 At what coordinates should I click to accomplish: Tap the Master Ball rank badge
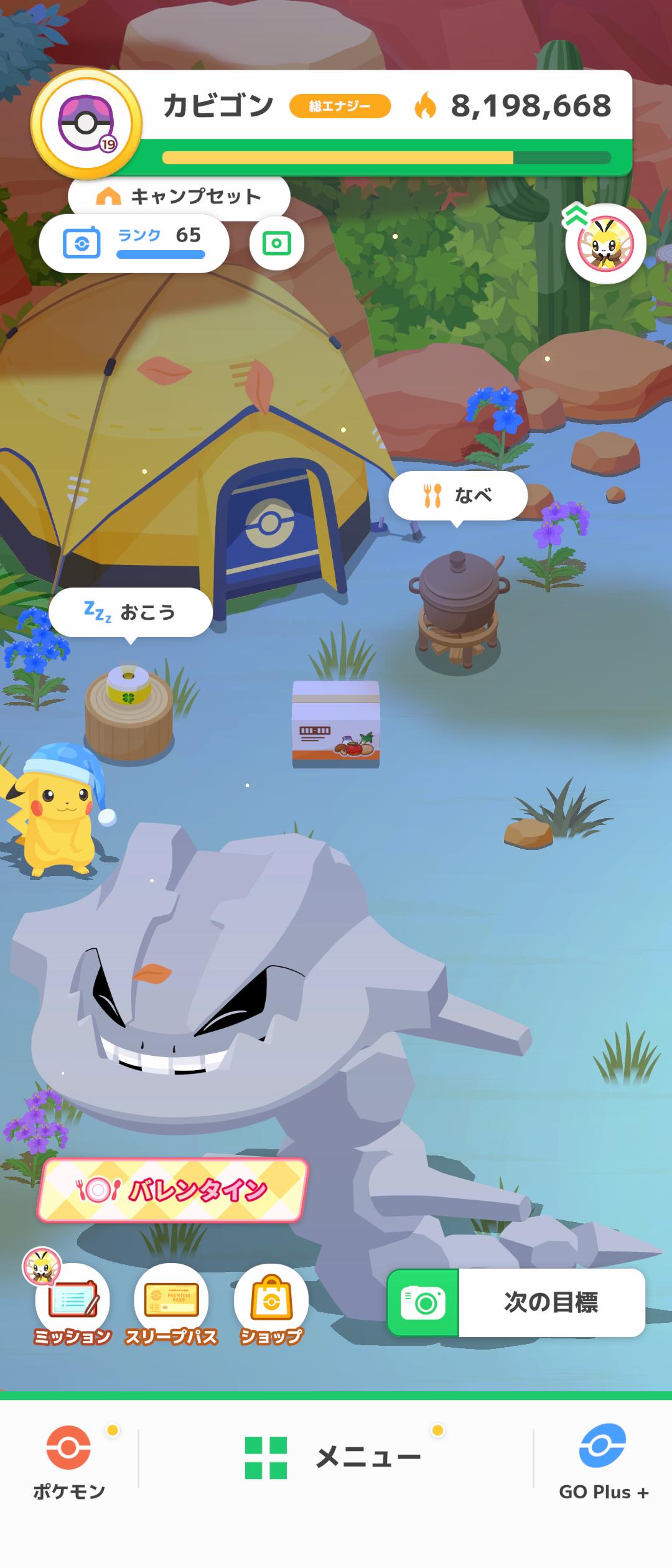tap(86, 124)
